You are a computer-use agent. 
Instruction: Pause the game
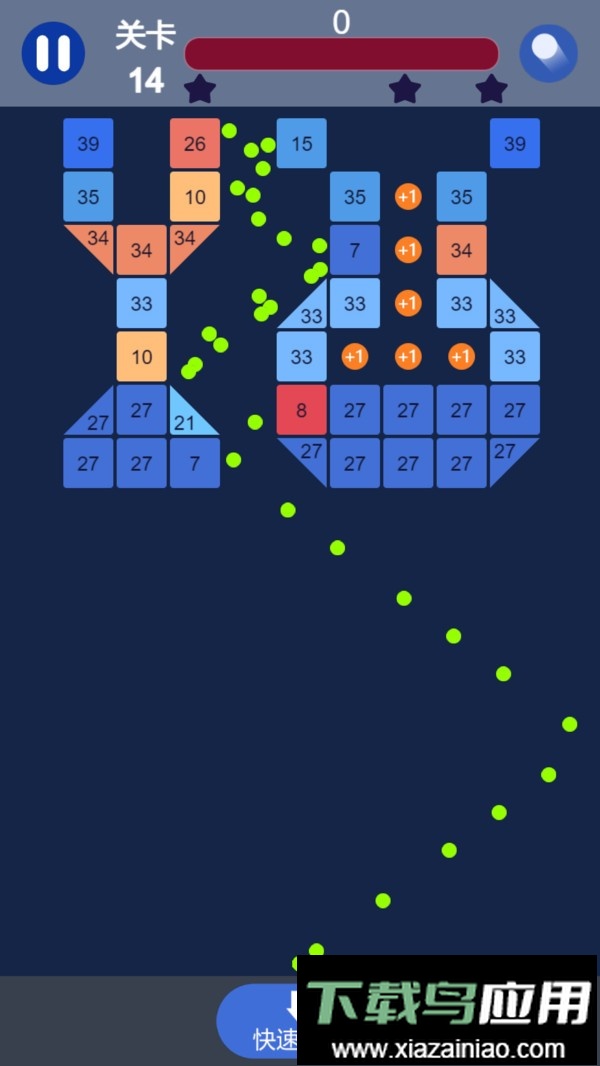coord(53,53)
